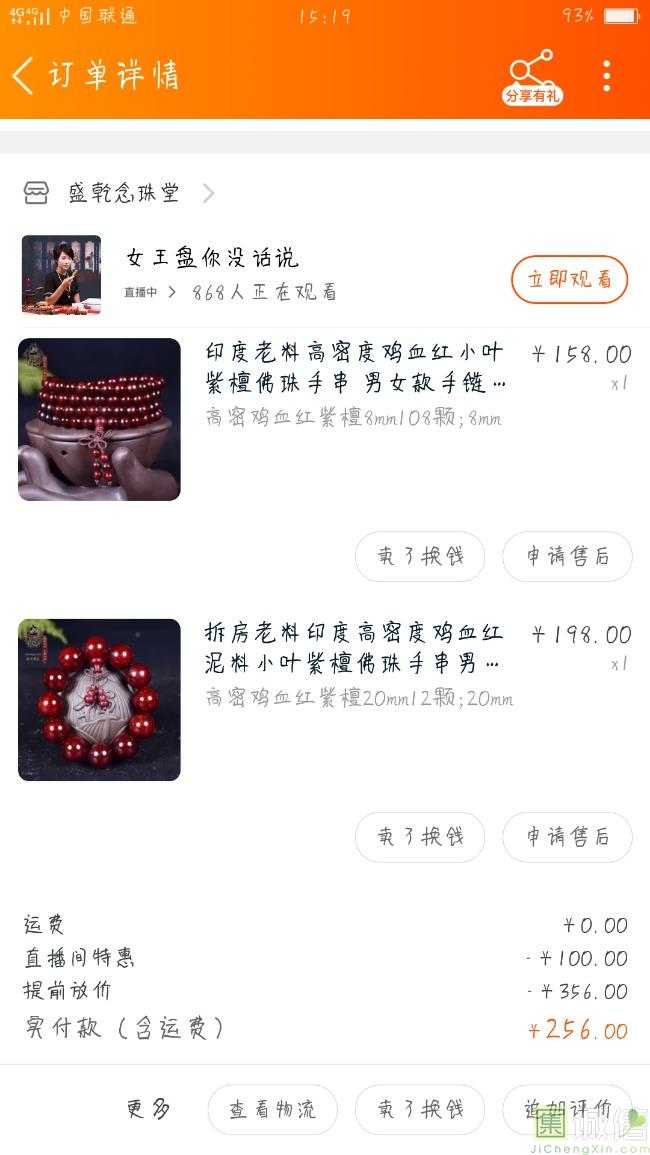Viewport: 650px width, 1155px height.
Task: Request 申请售后 for the 20mm12颗 item
Action: click(x=567, y=837)
